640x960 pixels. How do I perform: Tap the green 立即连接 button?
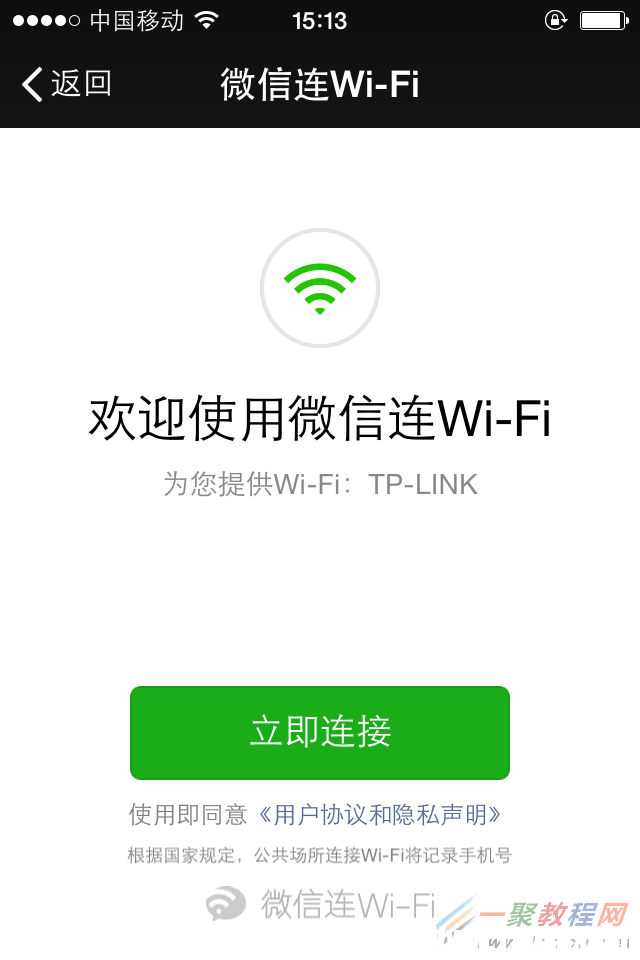click(320, 732)
